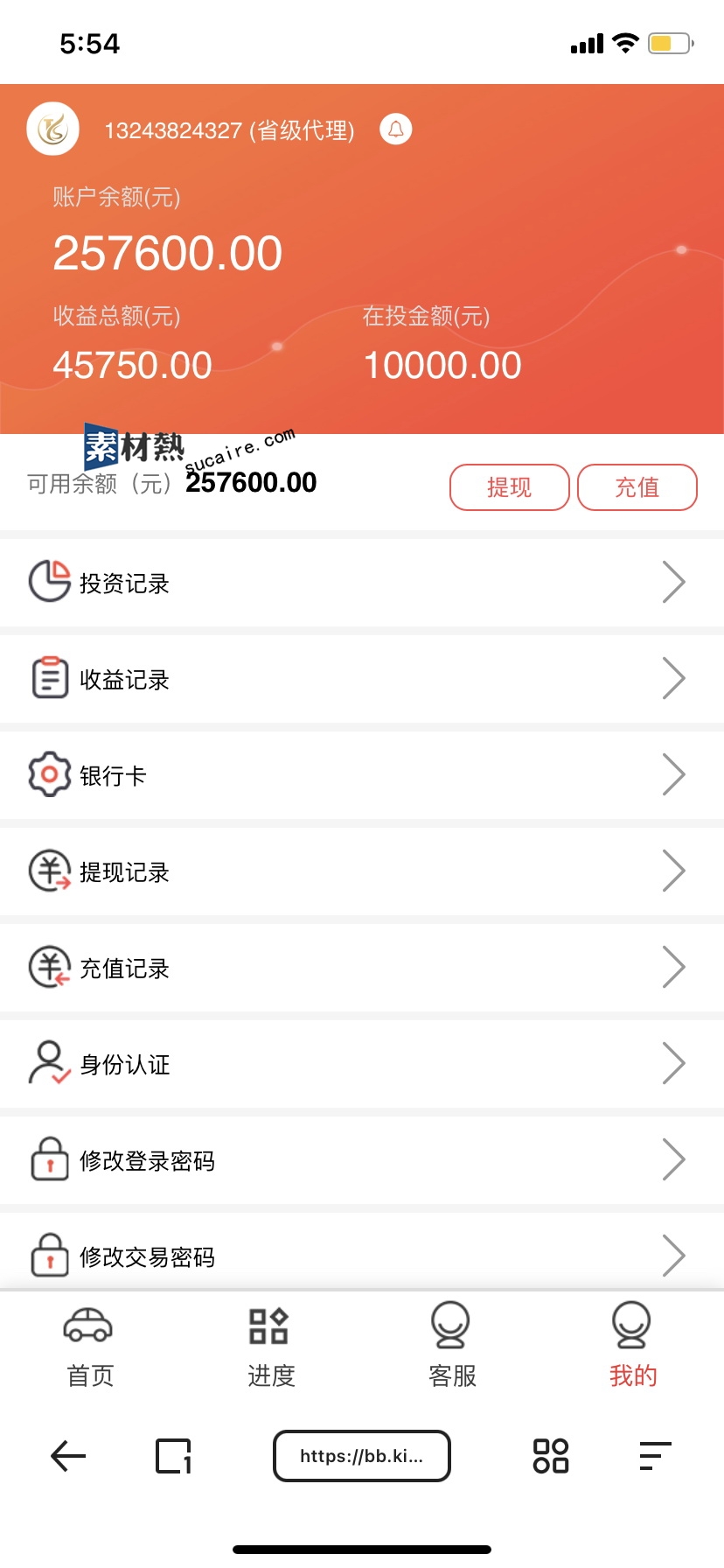Screen dimensions: 724x1568
Task: Select the 我的 tab
Action: coord(633,1346)
